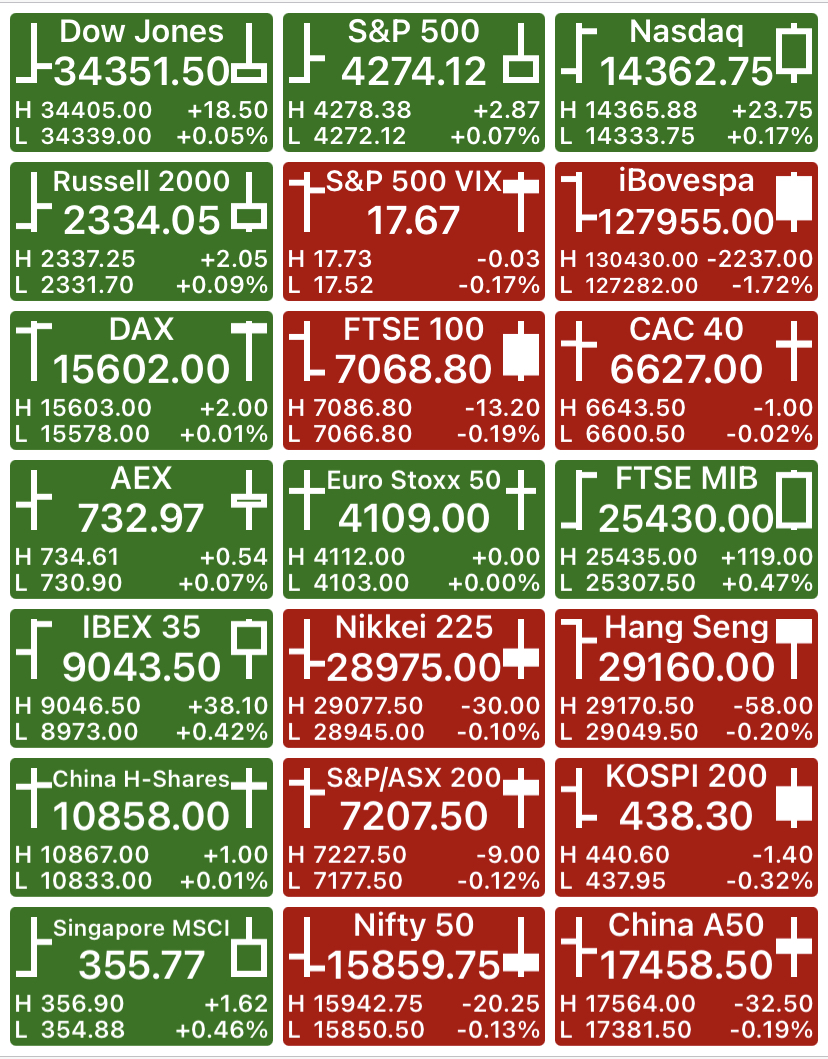Select the DAX tile
Image resolution: width=828 pixels, height=1059 pixels.
pyautogui.click(x=141, y=380)
